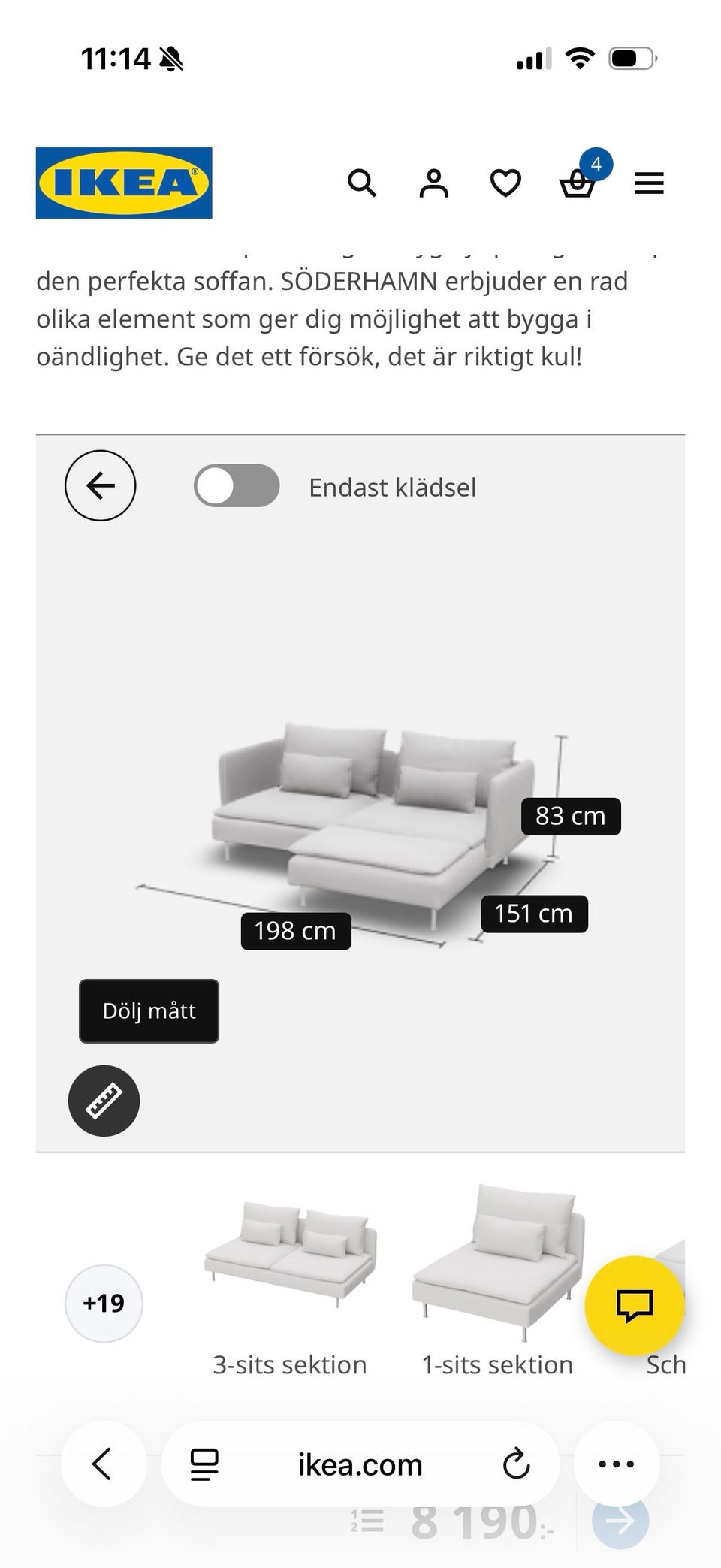This screenshot has height=1568, width=721.
Task: Go back using the configurator arrow
Action: [x=101, y=485]
